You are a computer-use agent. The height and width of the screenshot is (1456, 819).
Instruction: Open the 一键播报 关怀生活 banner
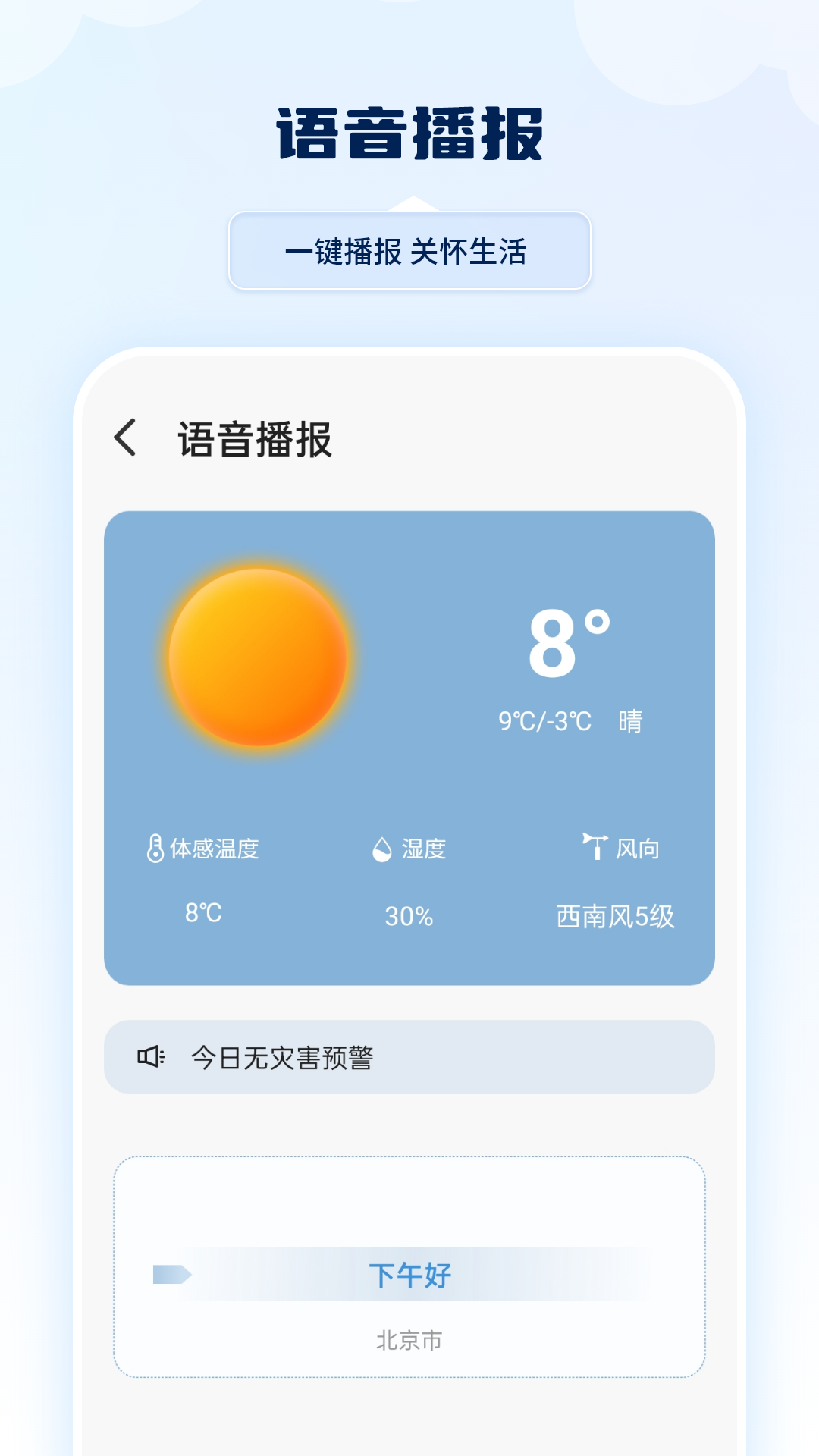pyautogui.click(x=409, y=250)
